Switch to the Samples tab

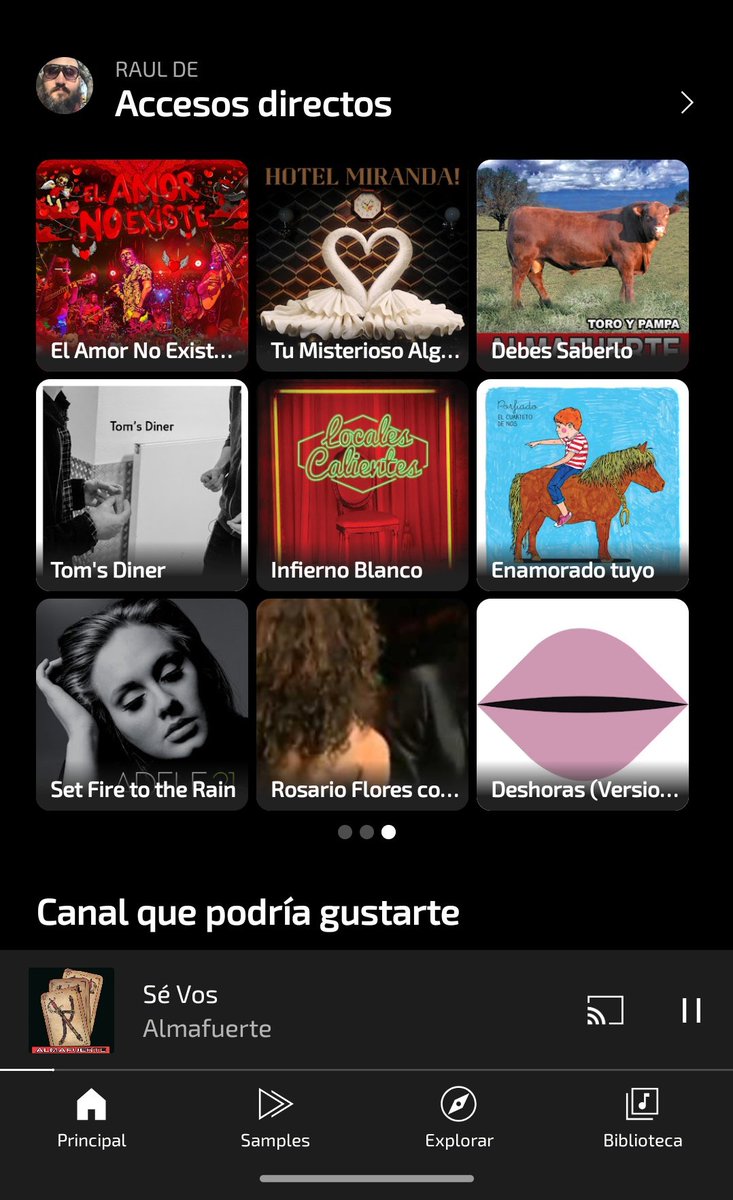pyautogui.click(x=275, y=1119)
